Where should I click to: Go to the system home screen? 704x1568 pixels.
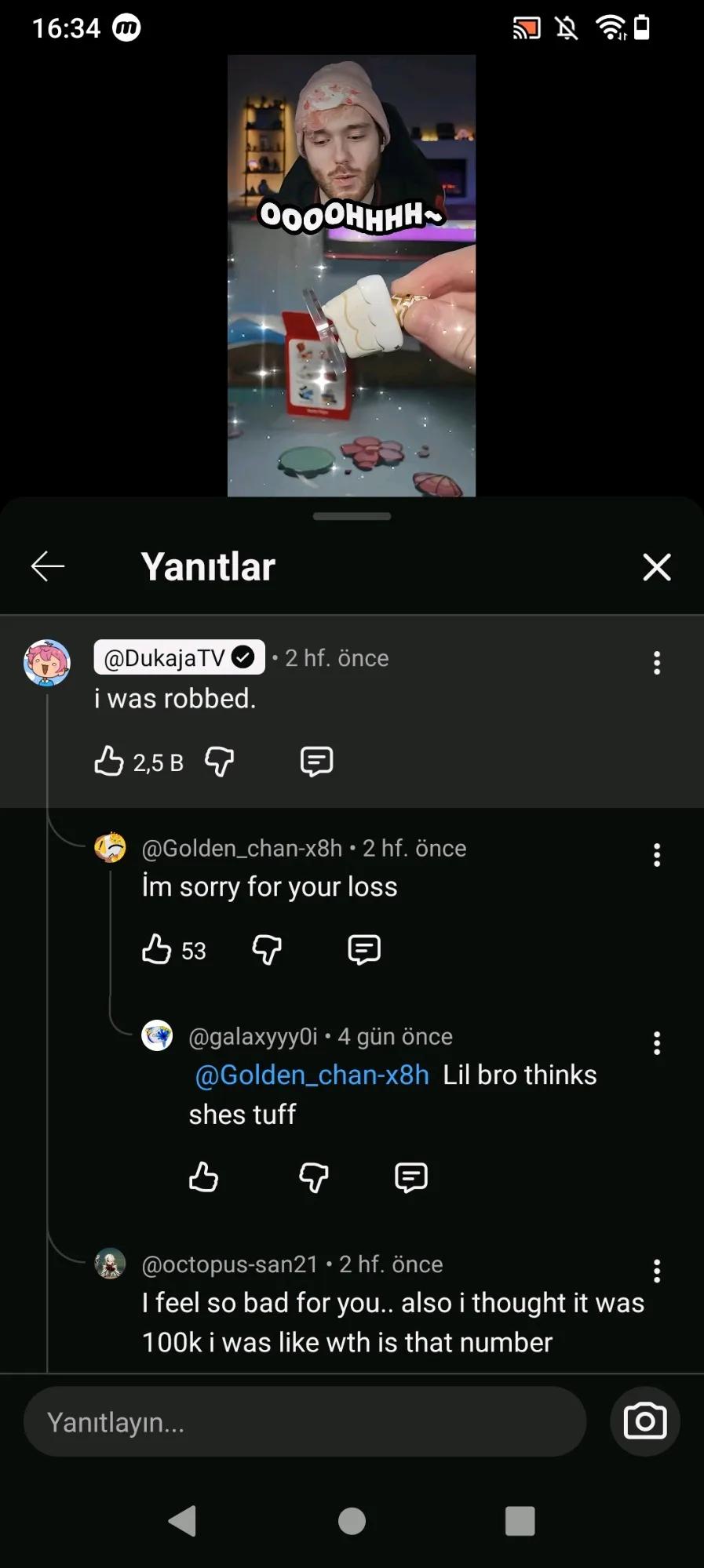(x=352, y=1521)
